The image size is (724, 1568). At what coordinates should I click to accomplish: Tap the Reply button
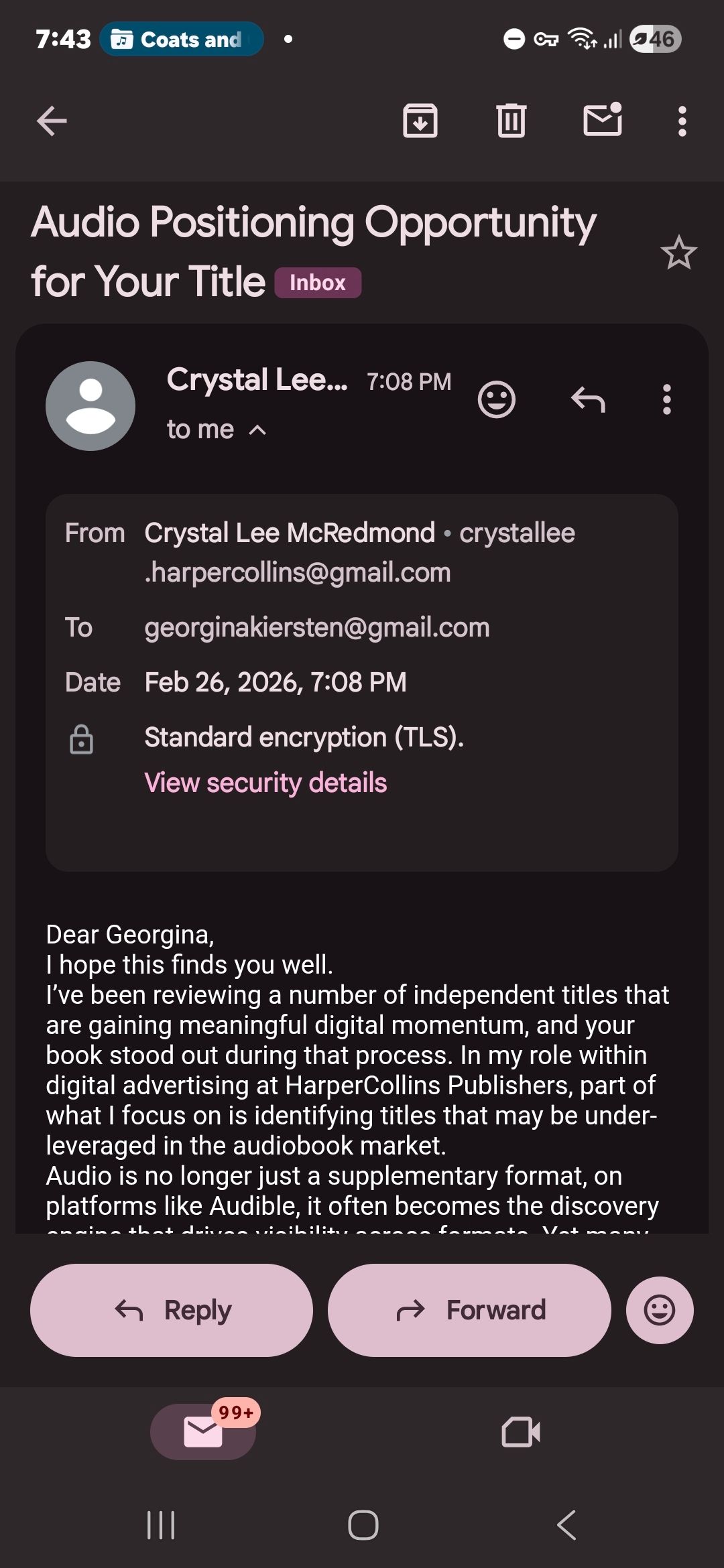click(172, 1310)
